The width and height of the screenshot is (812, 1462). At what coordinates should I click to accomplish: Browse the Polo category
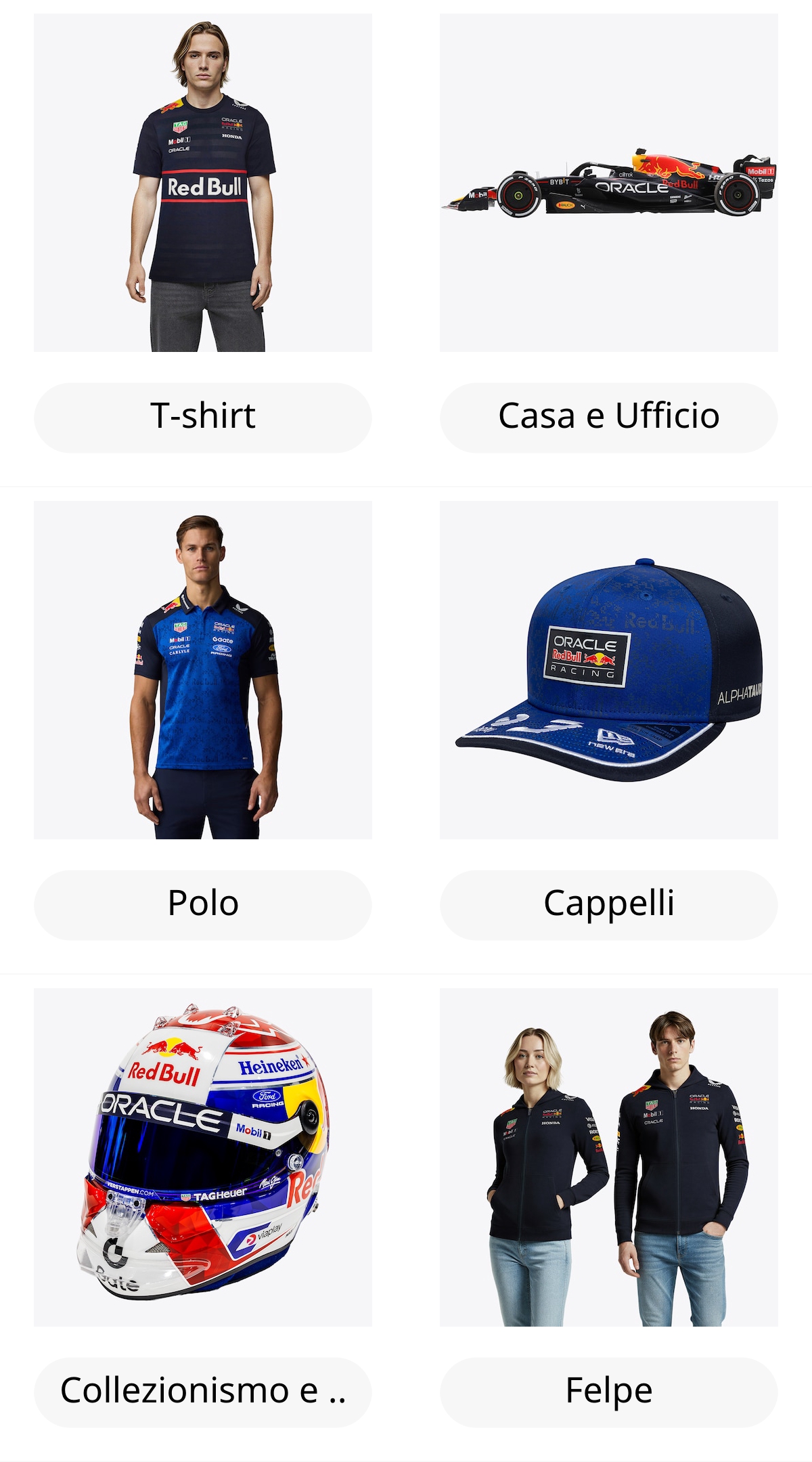point(203,904)
